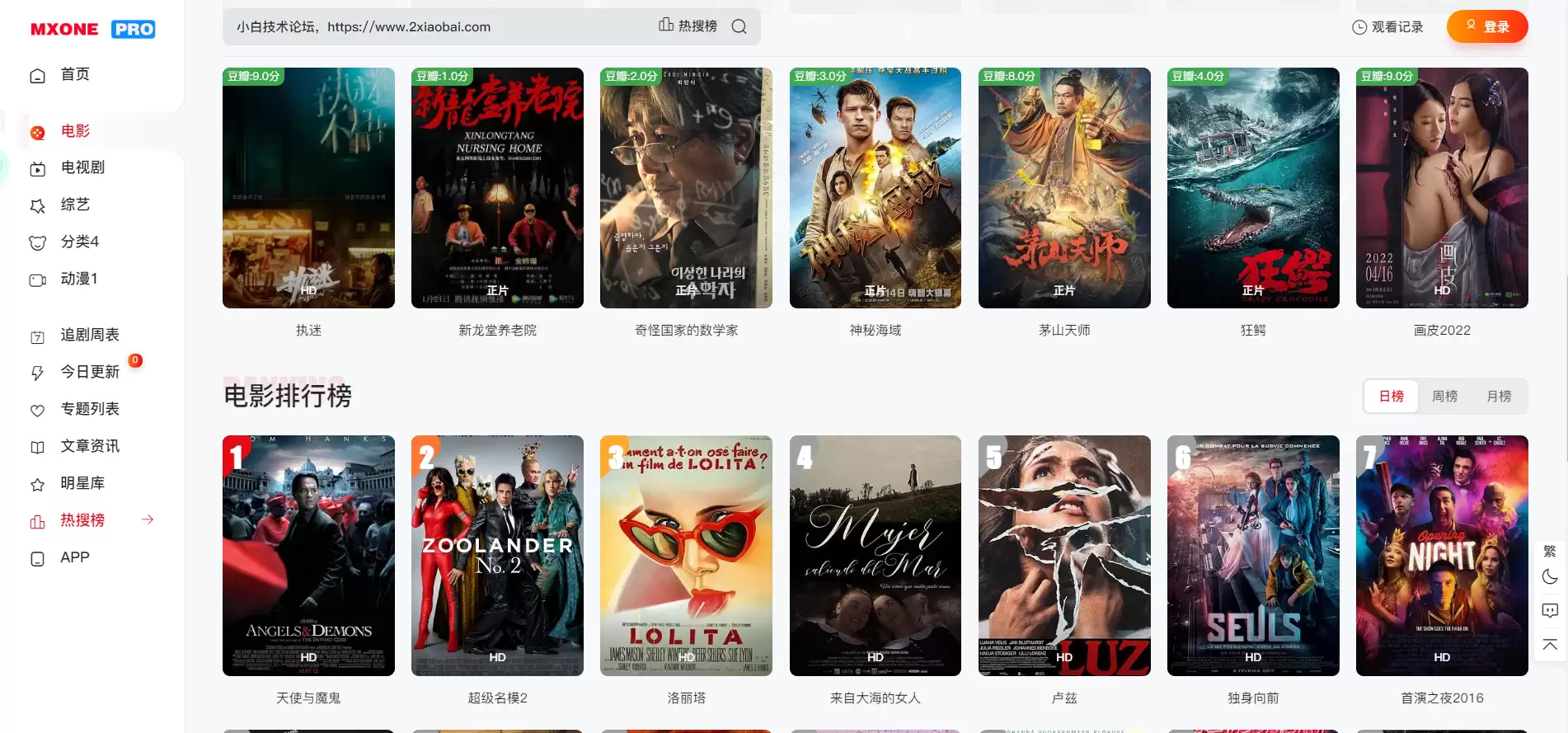Select 综艺 in the sidebar

click(x=75, y=205)
